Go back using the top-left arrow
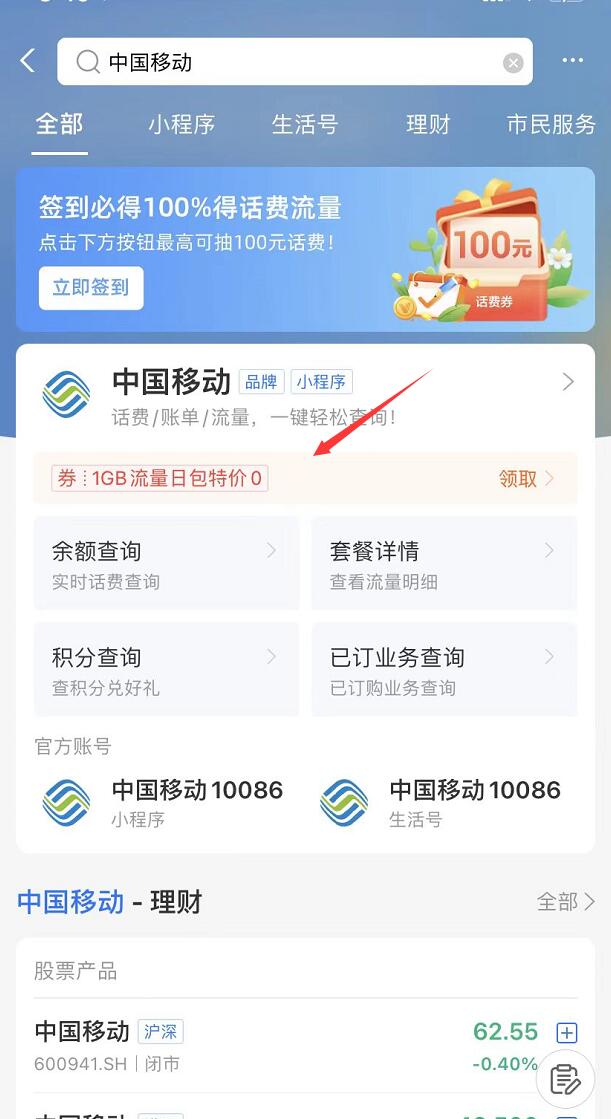The width and height of the screenshot is (611, 1119). point(28,61)
